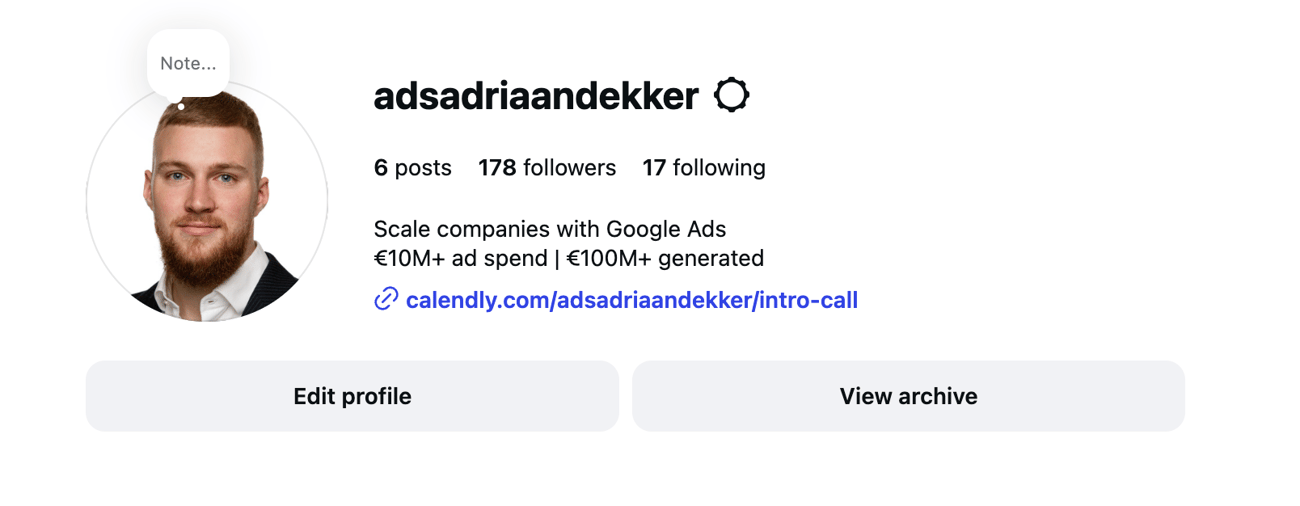Open the settings gear icon

pos(731,96)
